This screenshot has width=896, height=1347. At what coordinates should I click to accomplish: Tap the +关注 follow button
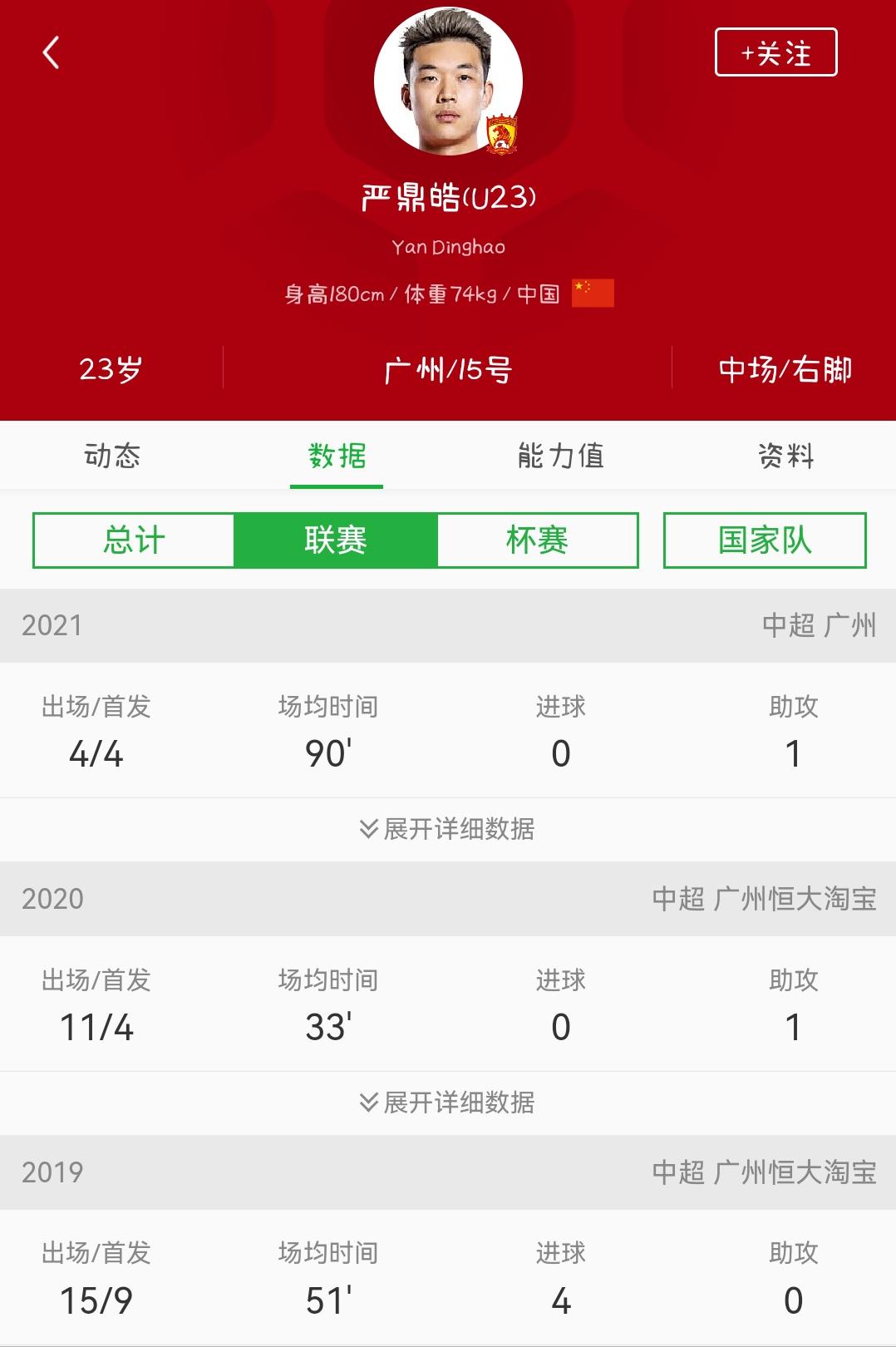click(x=775, y=52)
